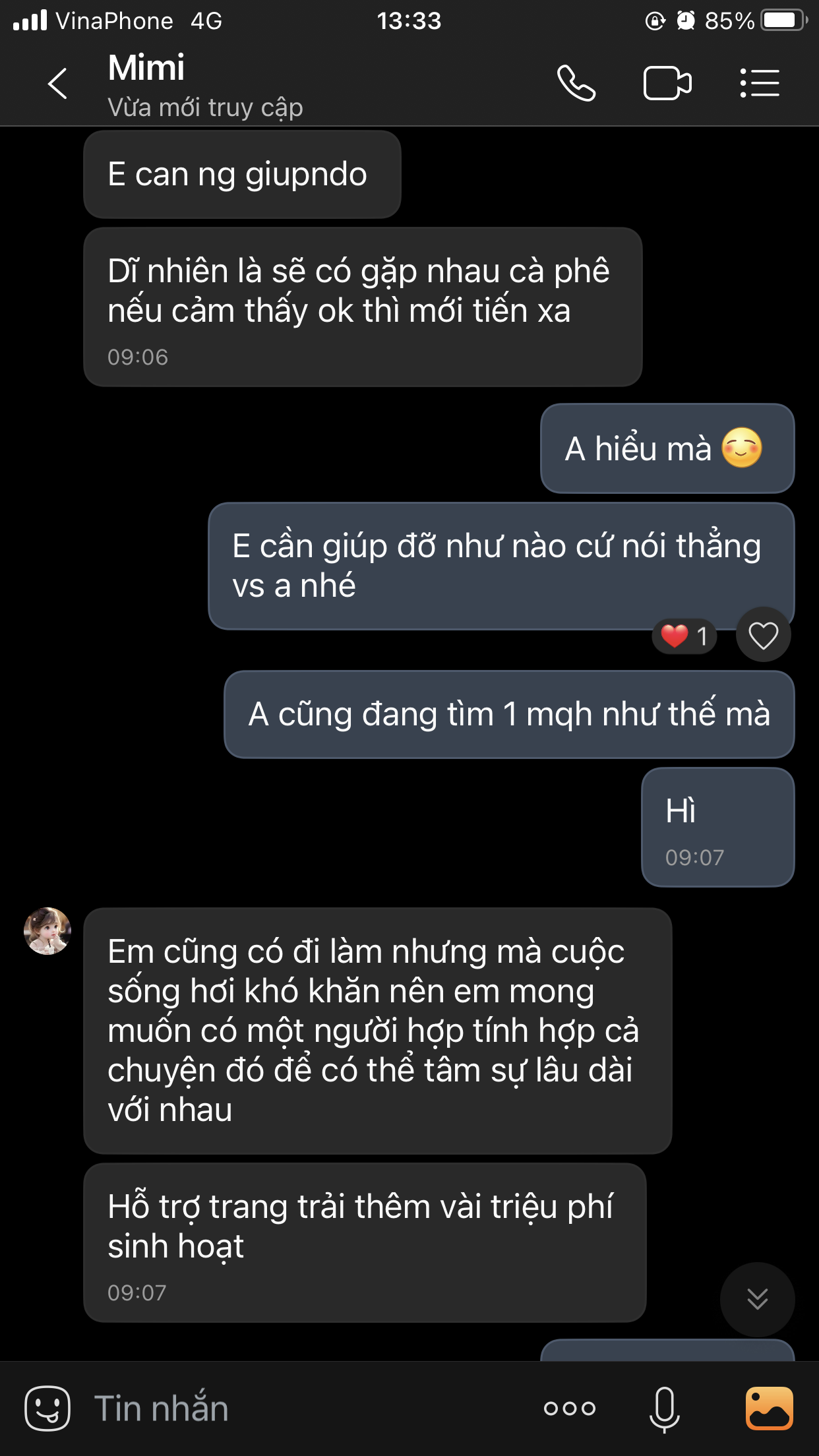
Task: Start a voice call with Mimi
Action: click(x=576, y=84)
